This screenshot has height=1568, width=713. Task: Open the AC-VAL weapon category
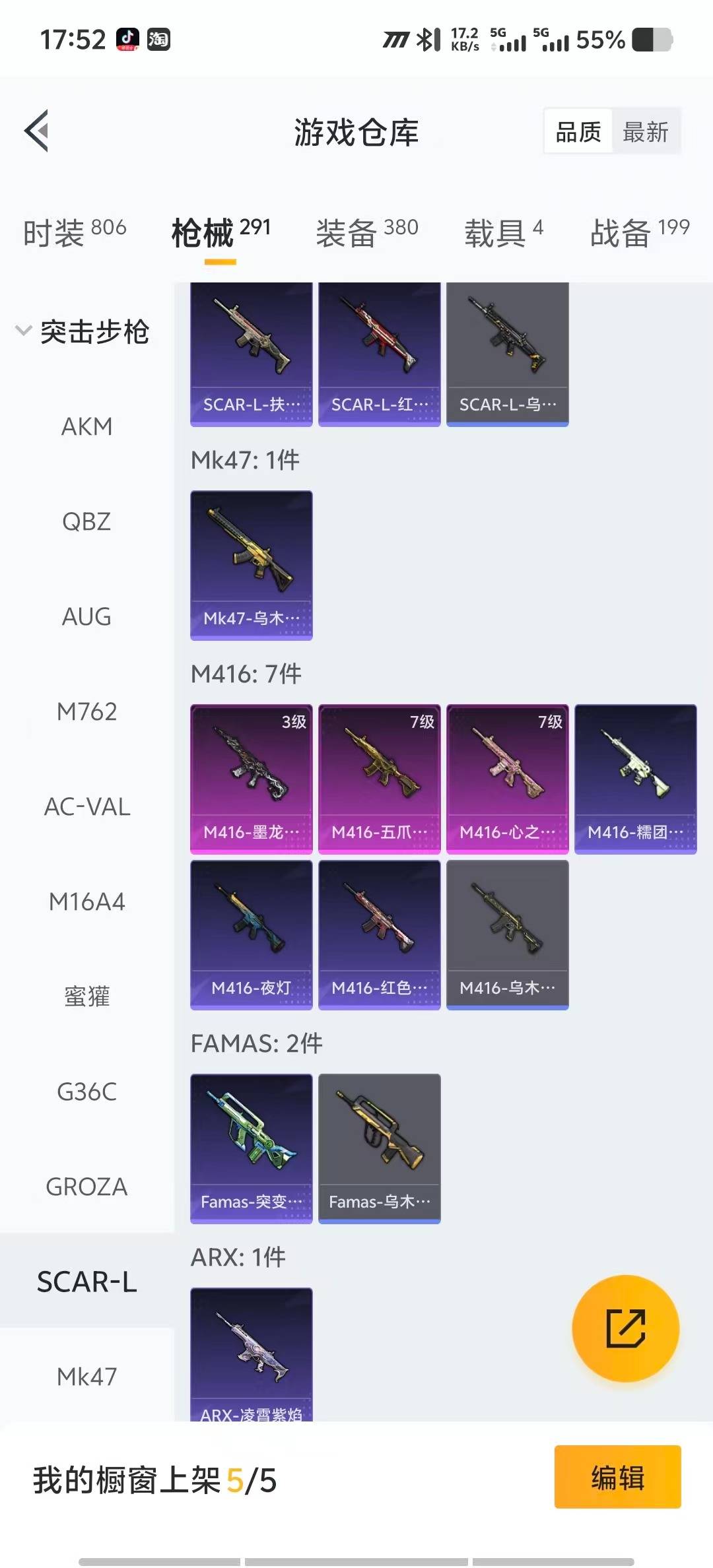pyautogui.click(x=86, y=807)
